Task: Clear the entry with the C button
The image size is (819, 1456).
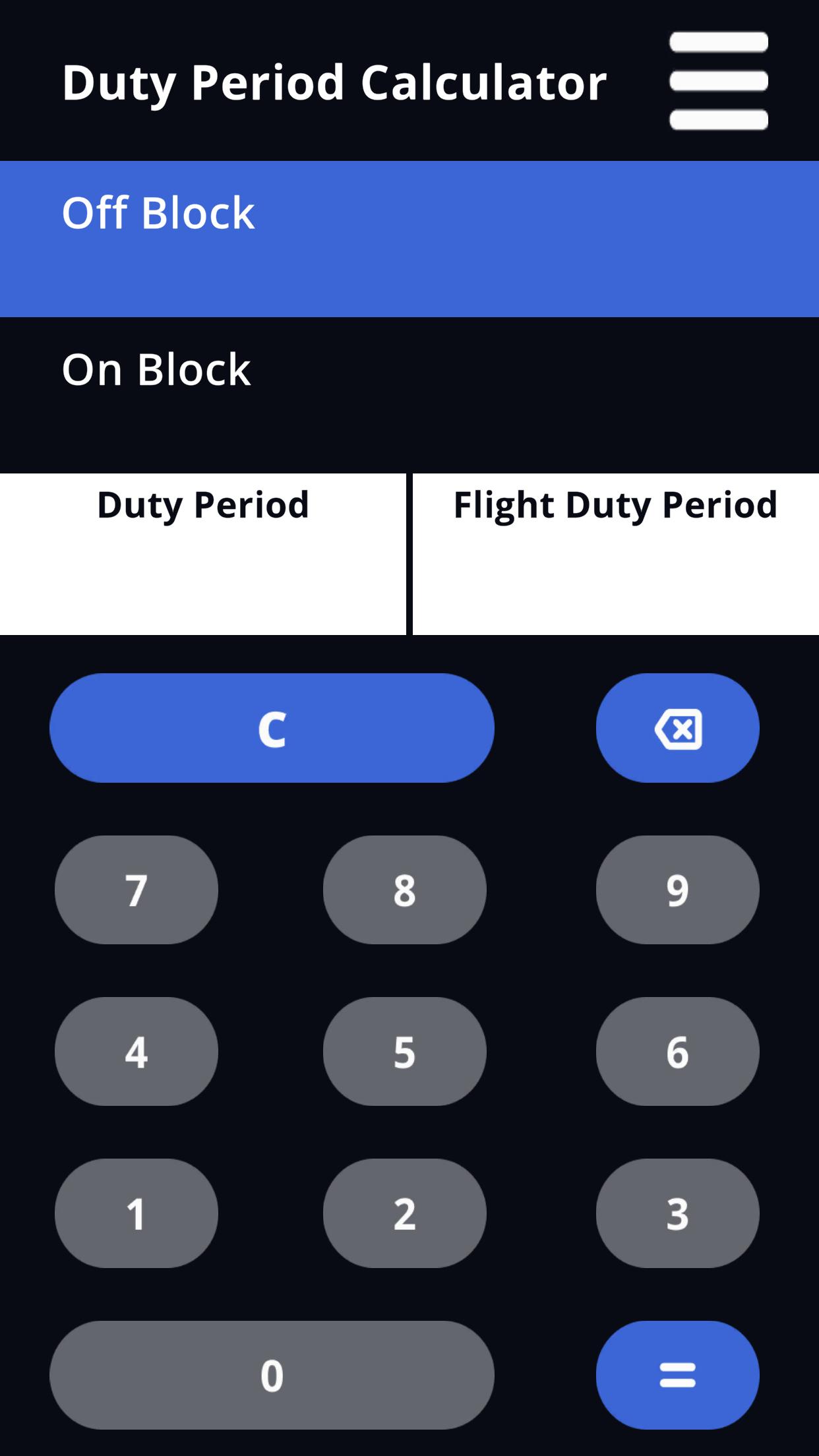Action: click(272, 728)
